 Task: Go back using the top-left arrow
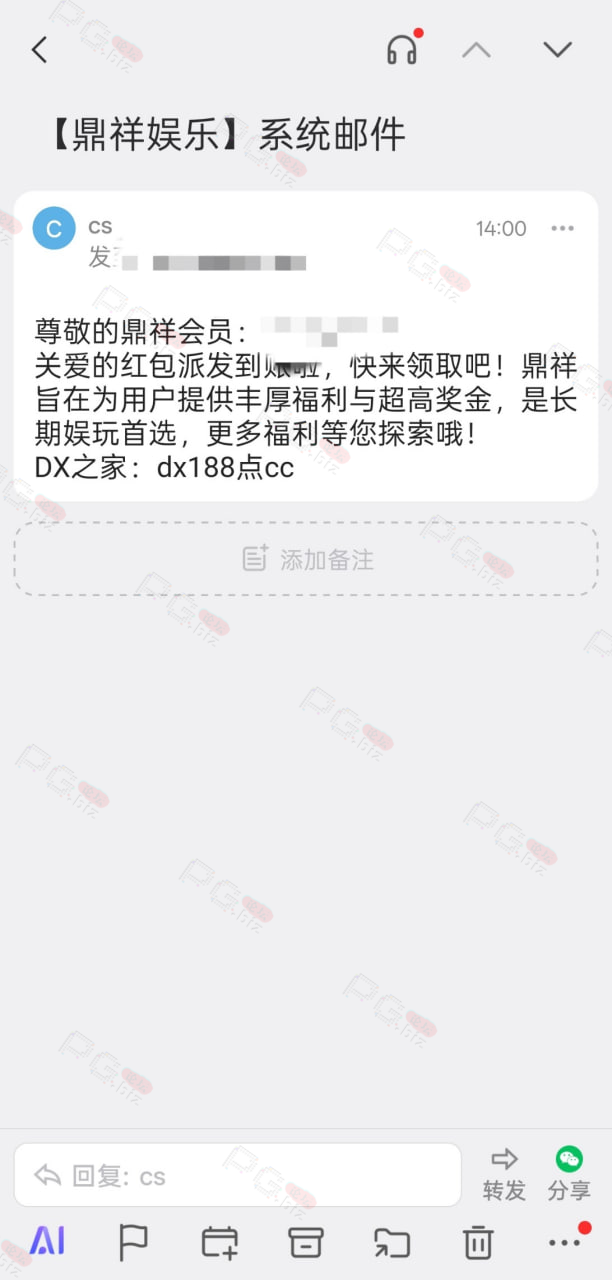pos(40,50)
